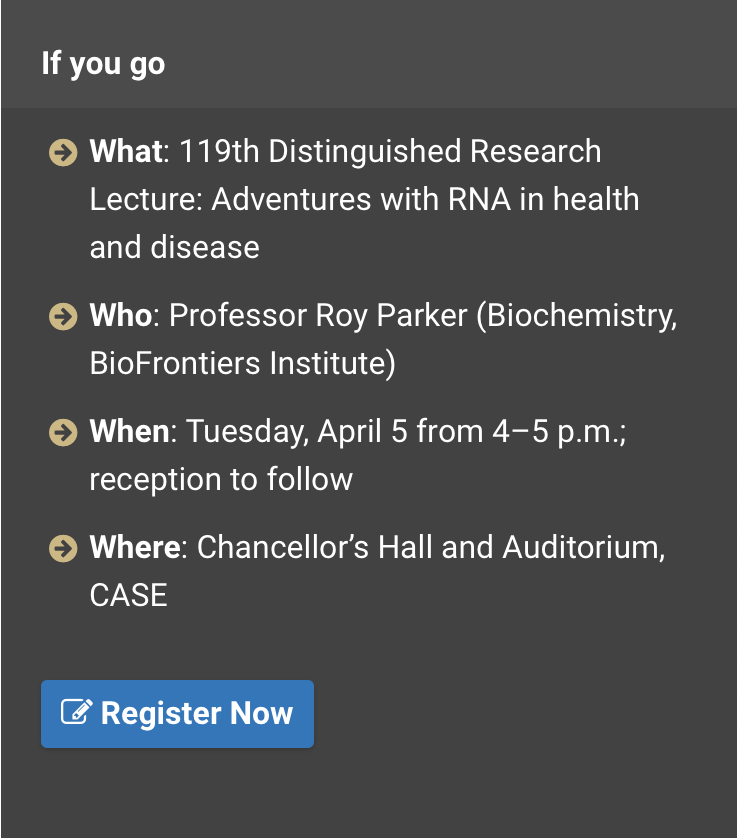Click the arrow icon beside "When"

point(63,433)
